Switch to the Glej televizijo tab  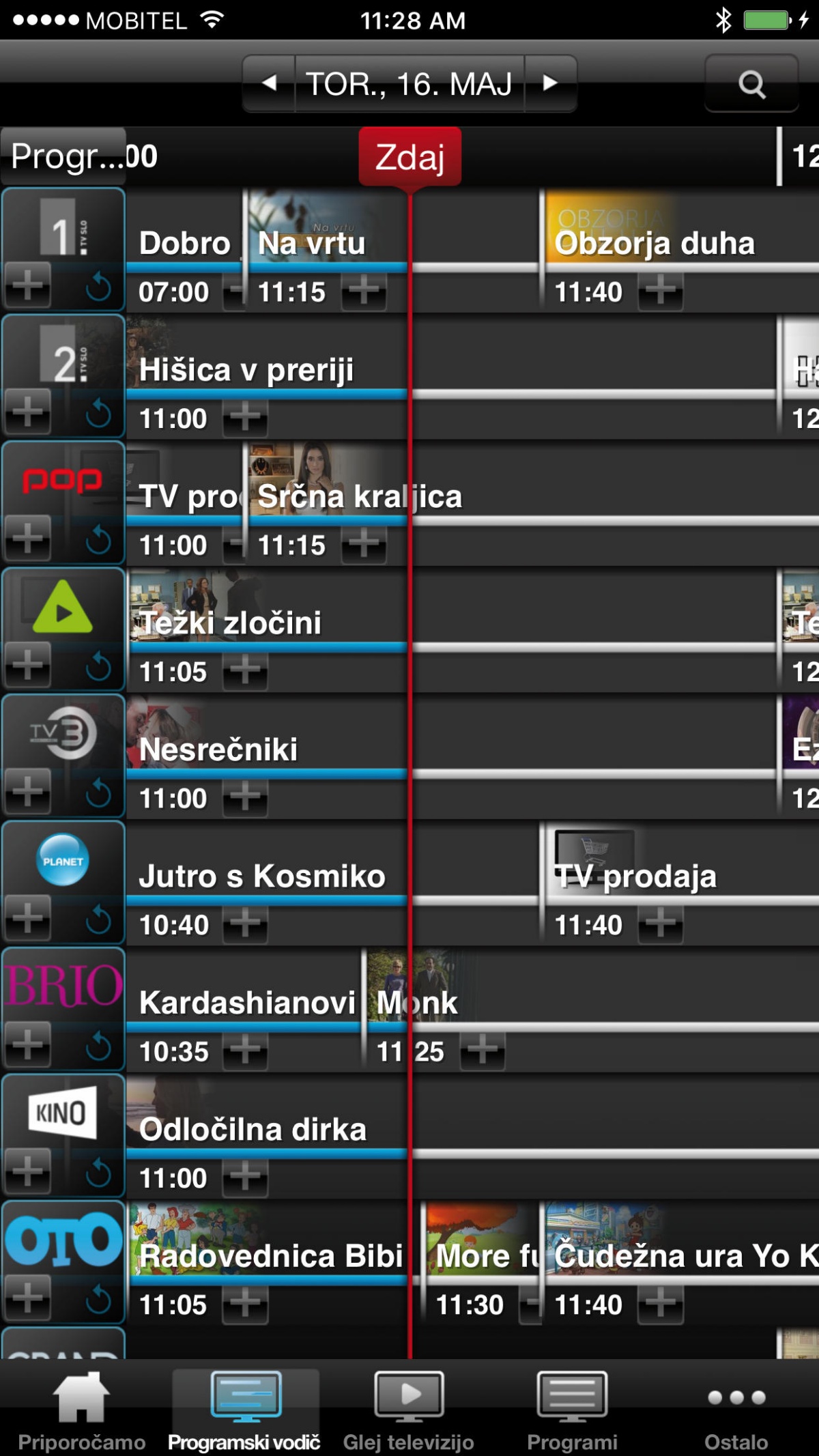pyautogui.click(x=409, y=1410)
